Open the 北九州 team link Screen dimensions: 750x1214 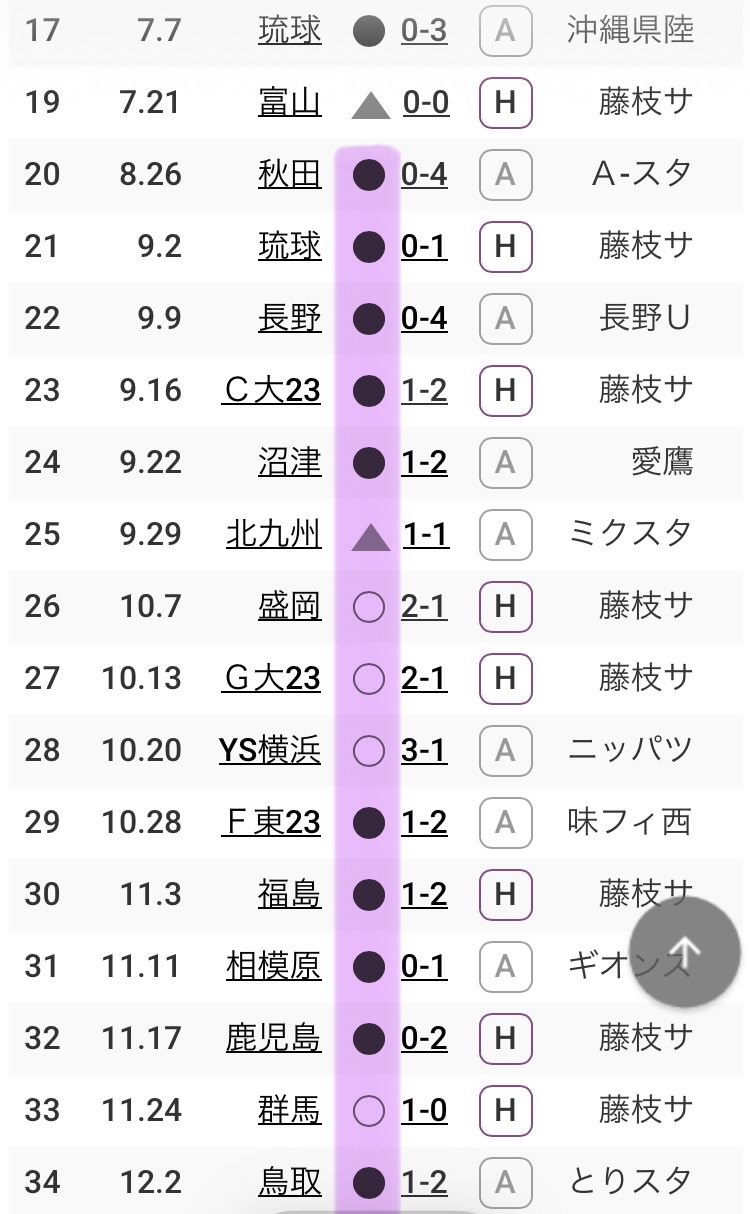[x=273, y=534]
